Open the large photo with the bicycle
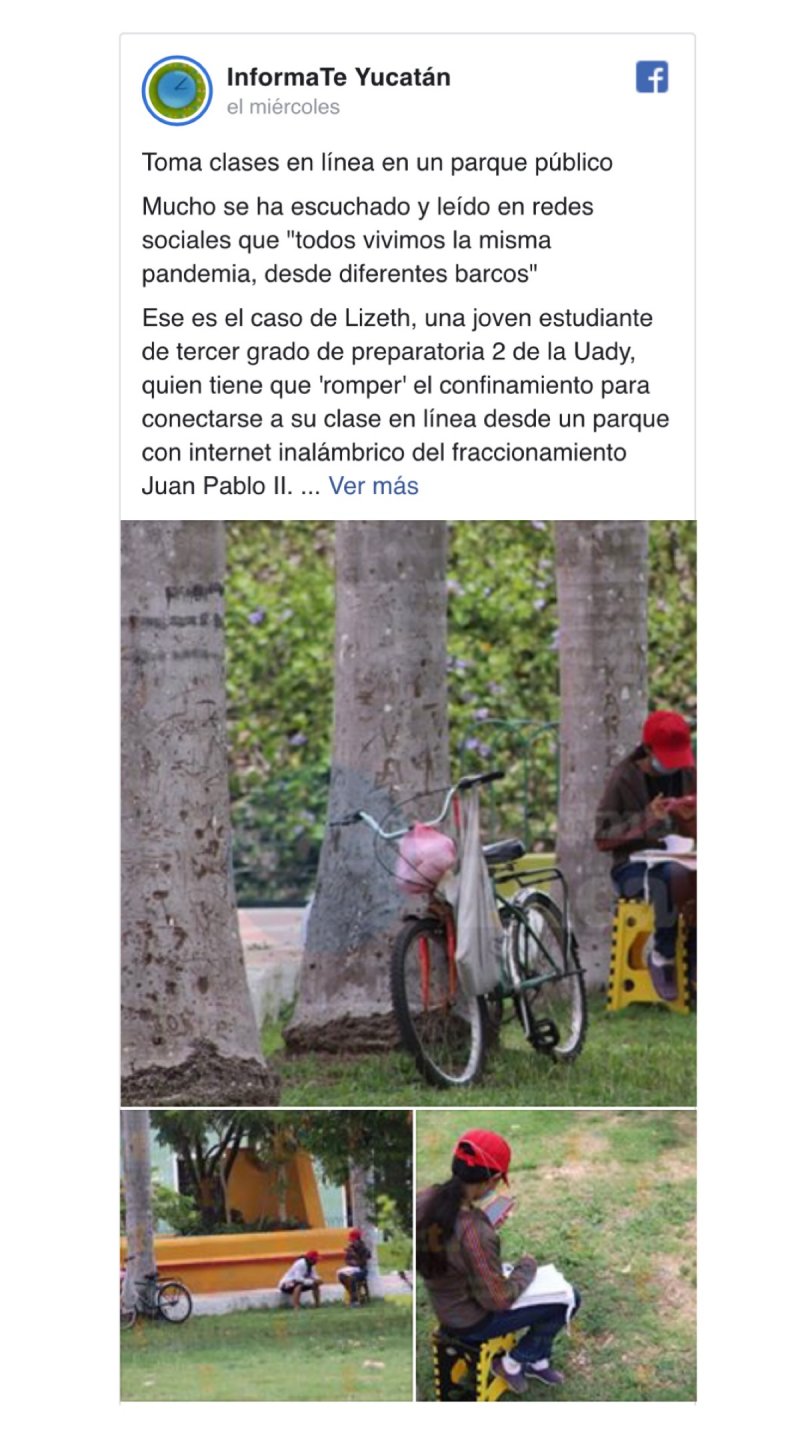 (x=408, y=812)
